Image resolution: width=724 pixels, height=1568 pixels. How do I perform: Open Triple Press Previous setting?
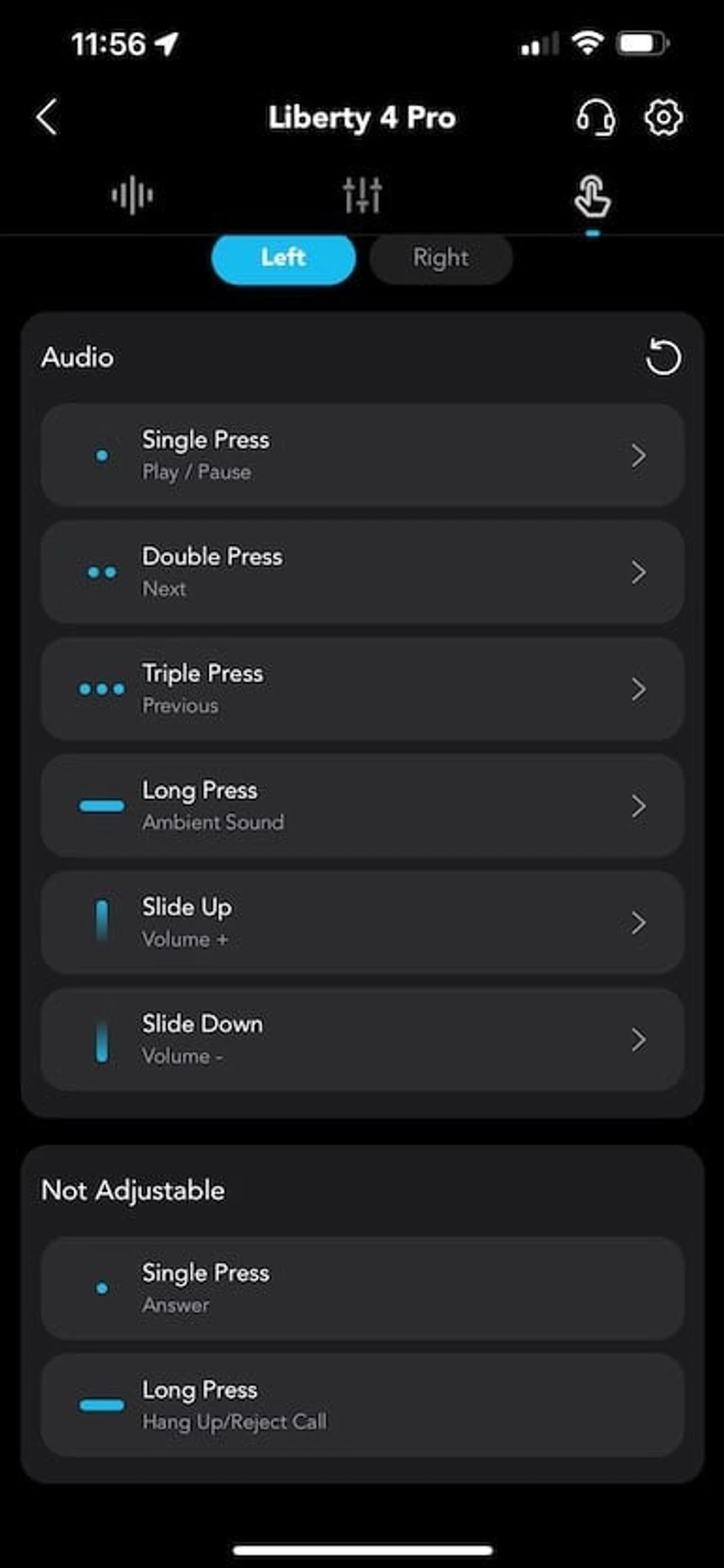362,689
